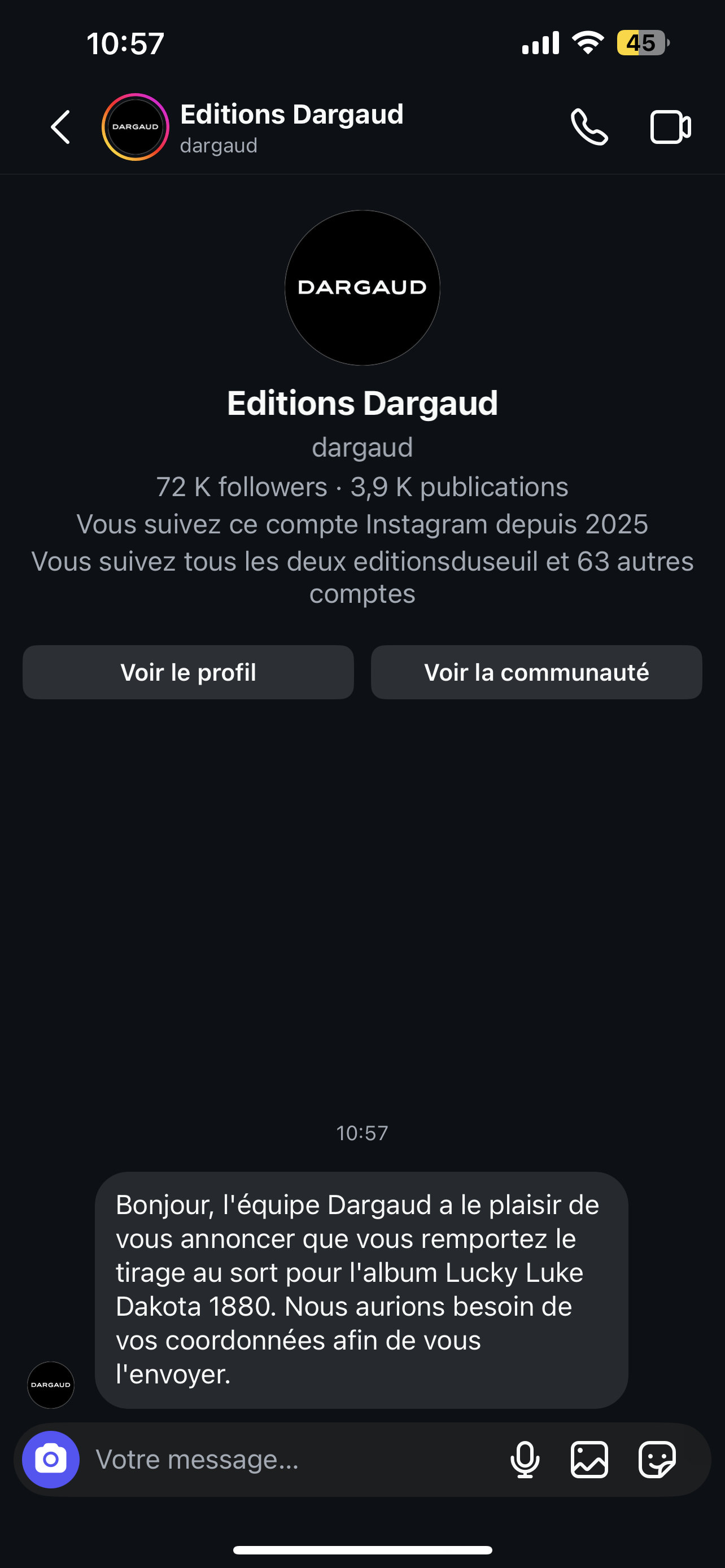Record a voice message with the microphone

click(x=525, y=1459)
